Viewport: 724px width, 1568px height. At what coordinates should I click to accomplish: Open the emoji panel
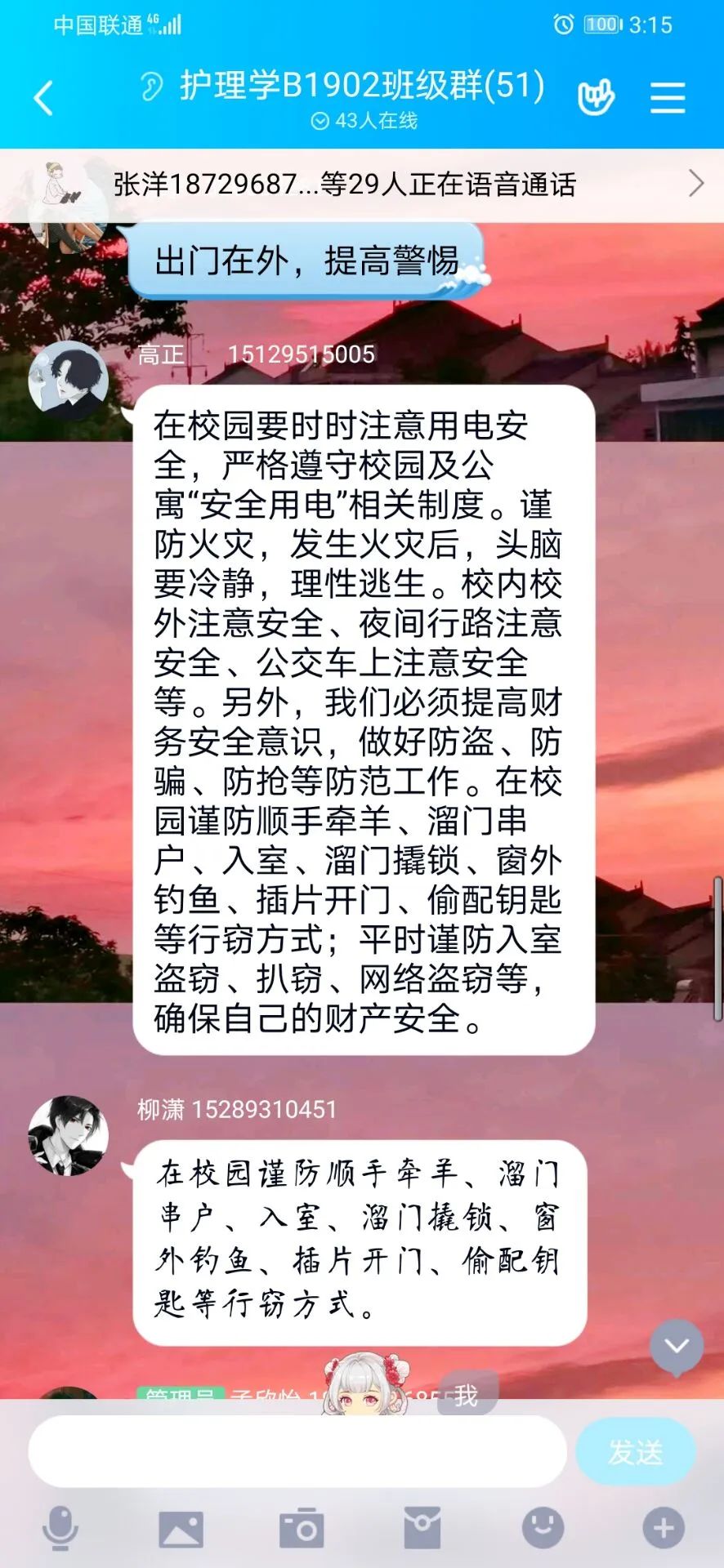coord(543,1528)
